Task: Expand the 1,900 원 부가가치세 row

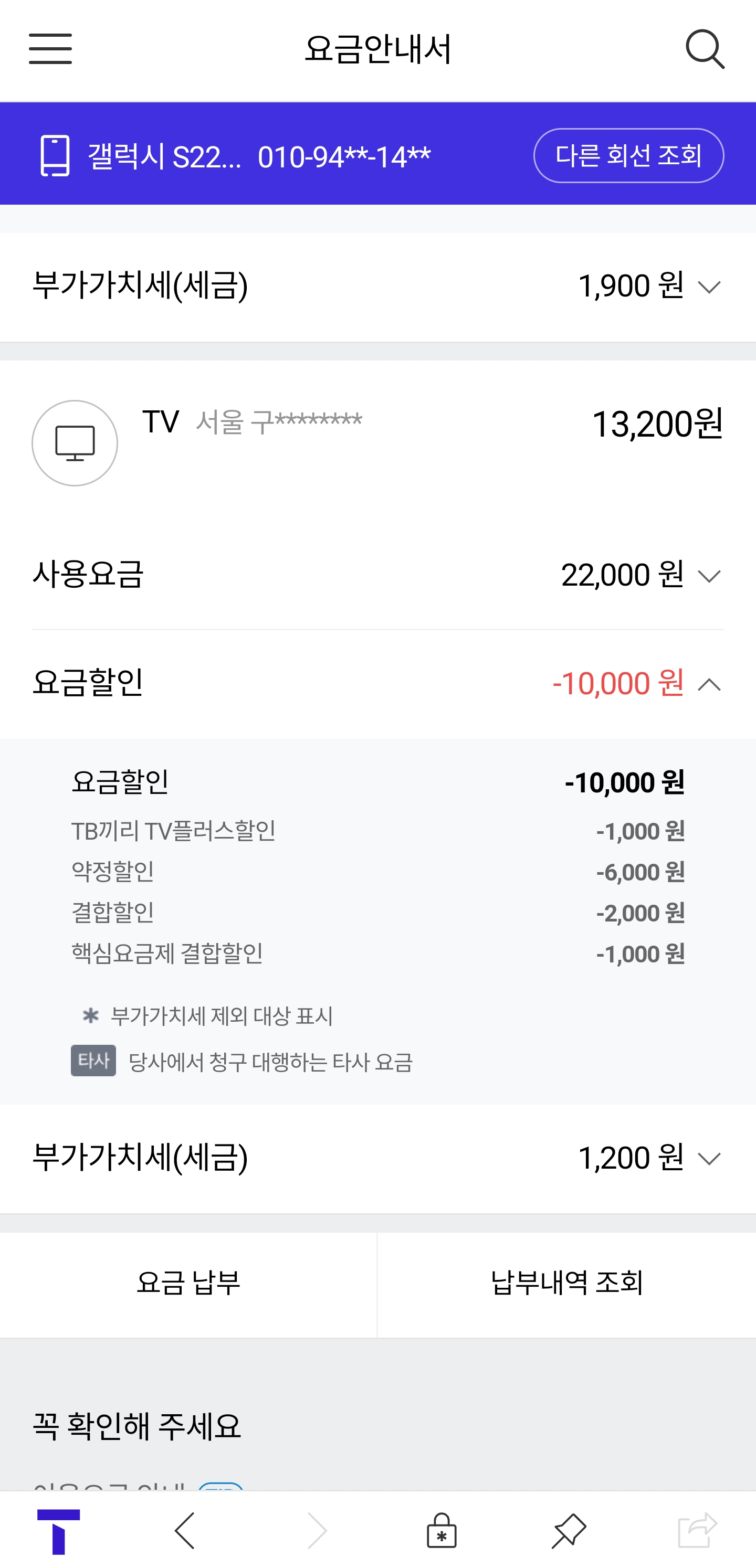Action: (708, 287)
